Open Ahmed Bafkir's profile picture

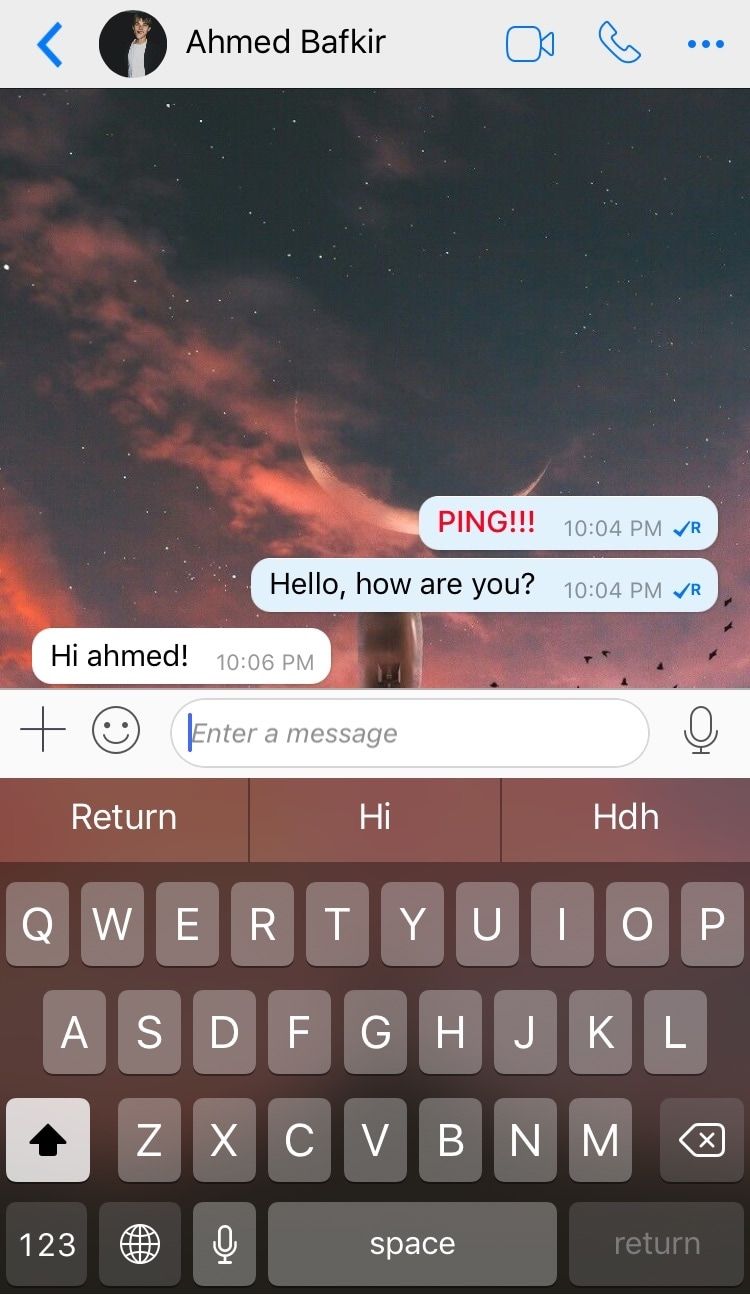(133, 44)
